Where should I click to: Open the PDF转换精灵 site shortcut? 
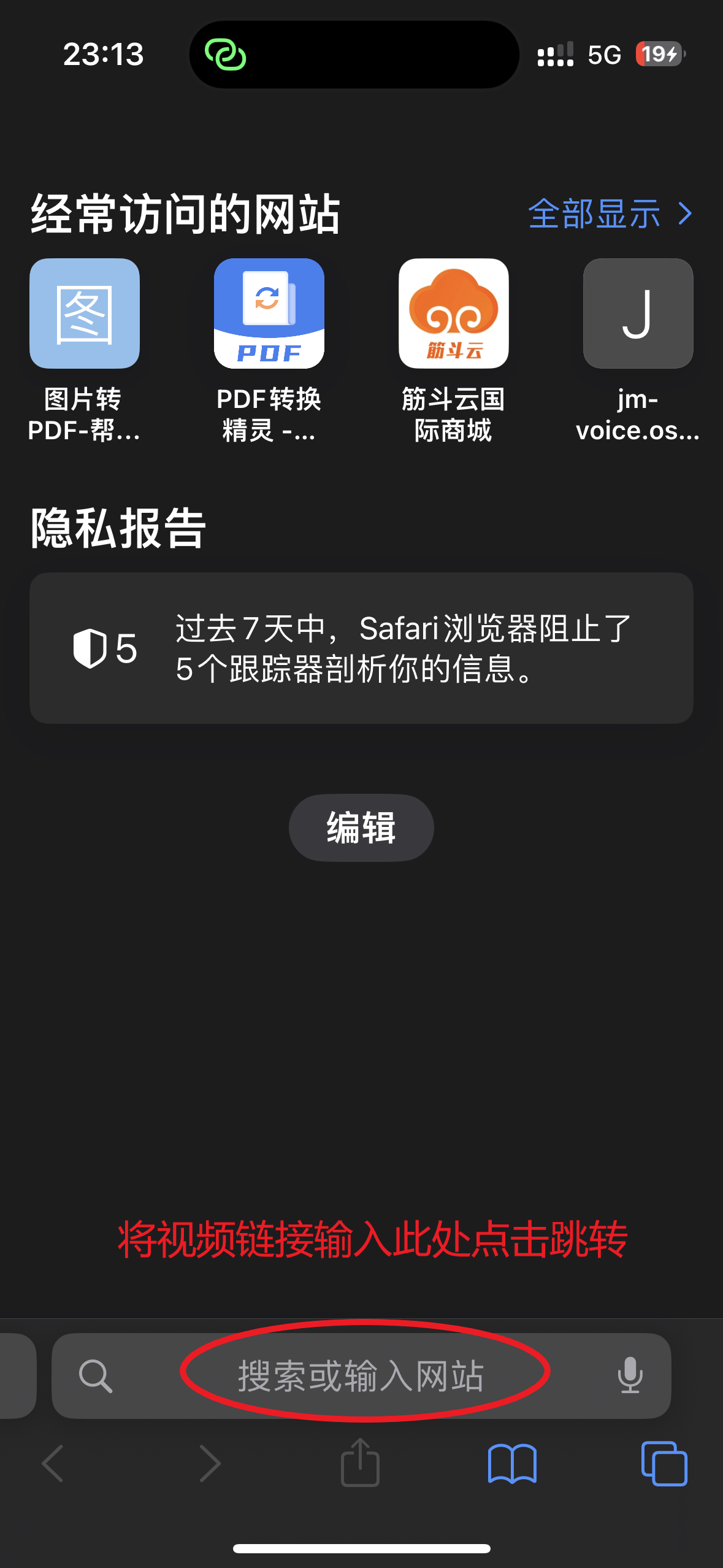269,313
